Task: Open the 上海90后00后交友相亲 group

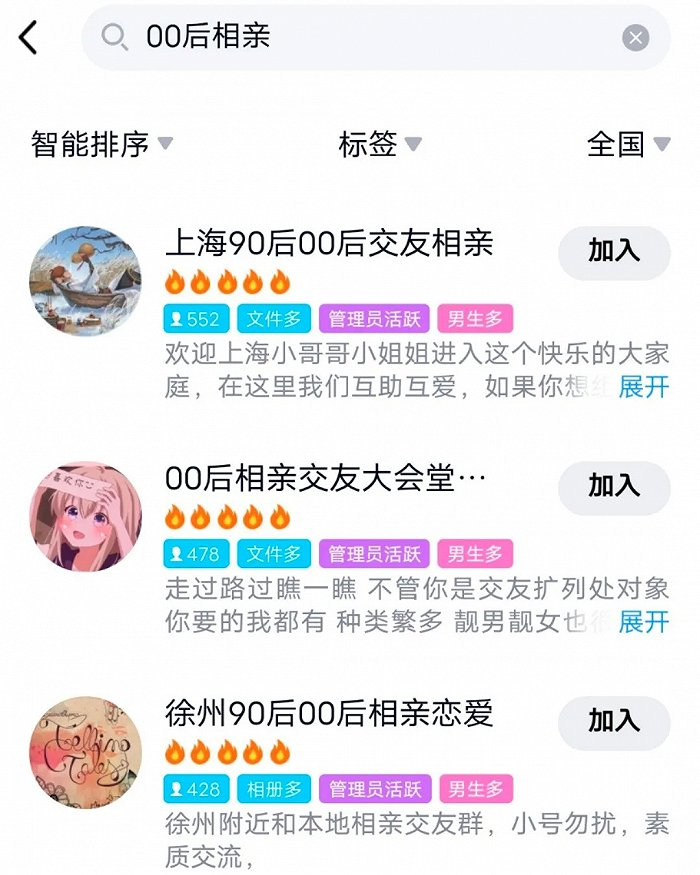Action: tap(329, 243)
